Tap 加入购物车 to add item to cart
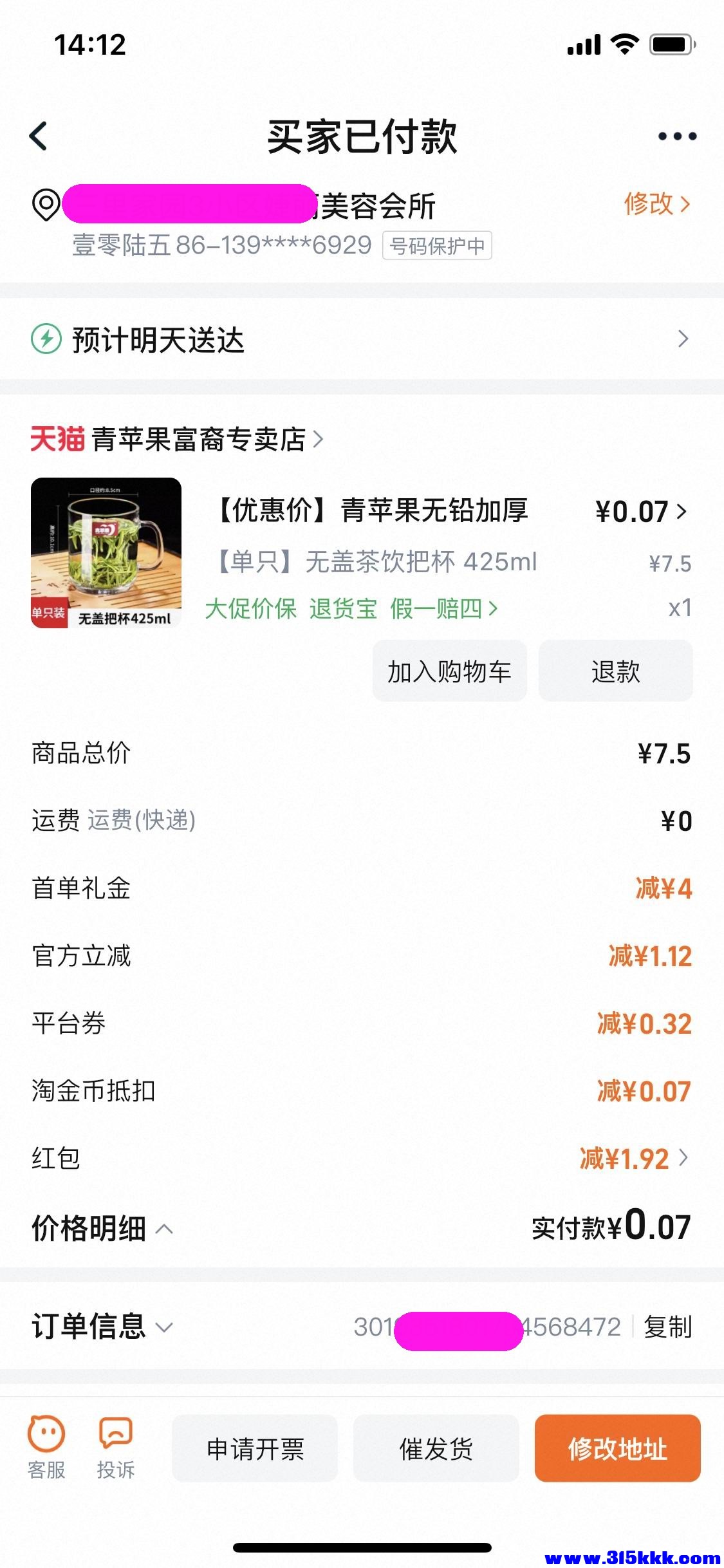This screenshot has height=1568, width=724. click(x=449, y=671)
